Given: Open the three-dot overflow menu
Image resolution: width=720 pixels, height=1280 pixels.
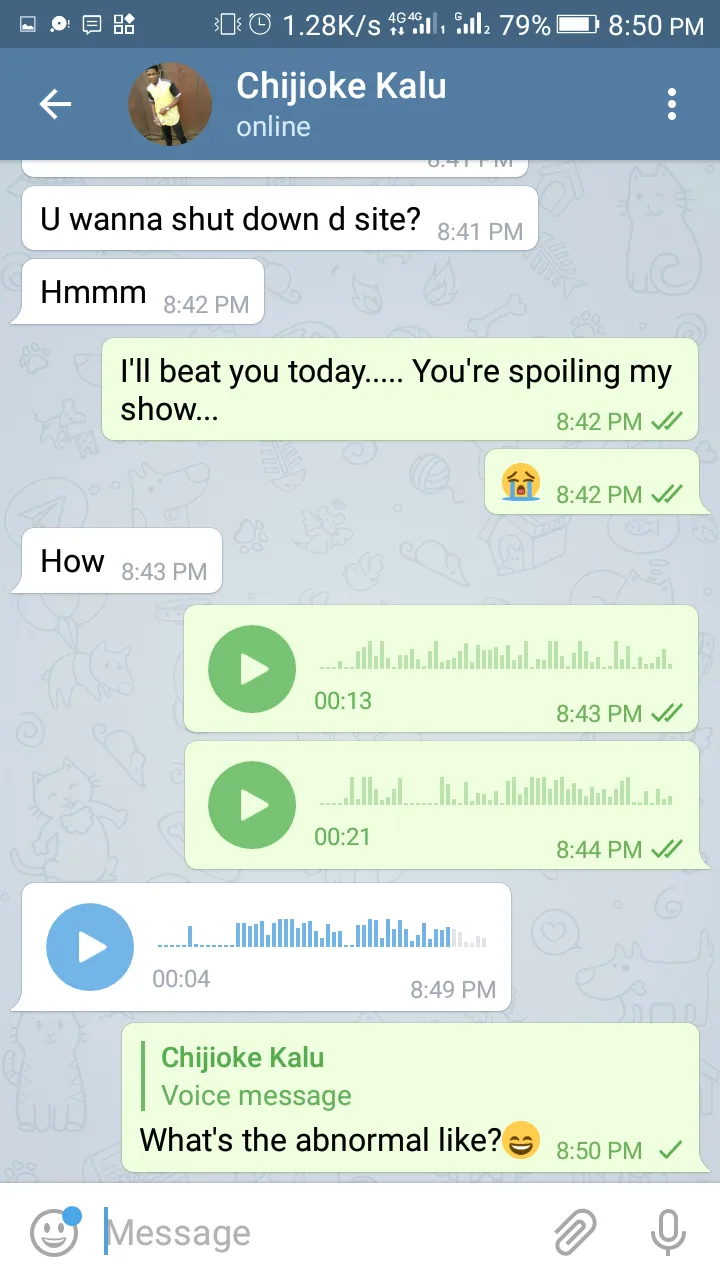Looking at the screenshot, I should [x=671, y=104].
